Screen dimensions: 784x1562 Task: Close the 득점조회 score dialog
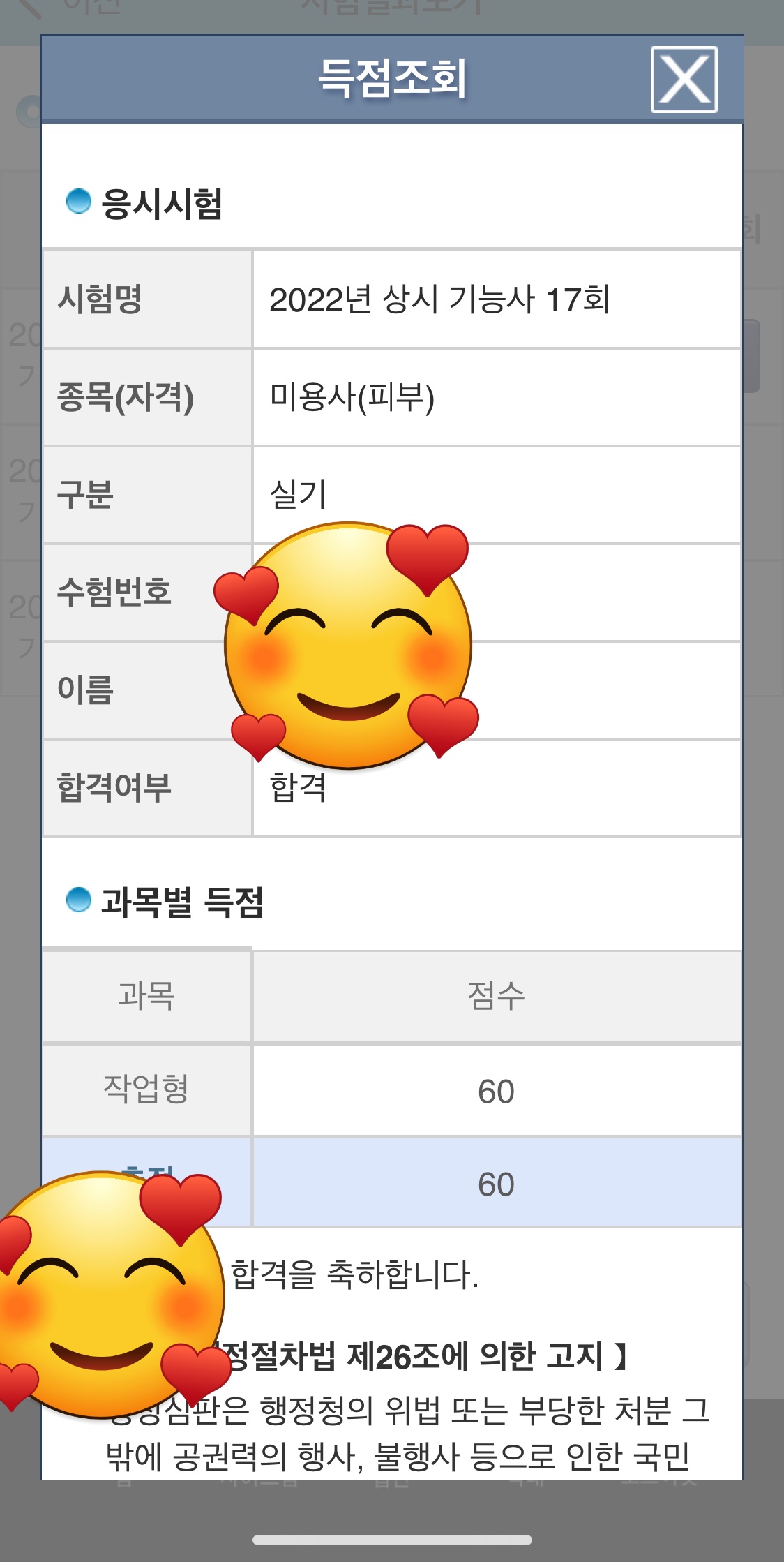(x=684, y=80)
